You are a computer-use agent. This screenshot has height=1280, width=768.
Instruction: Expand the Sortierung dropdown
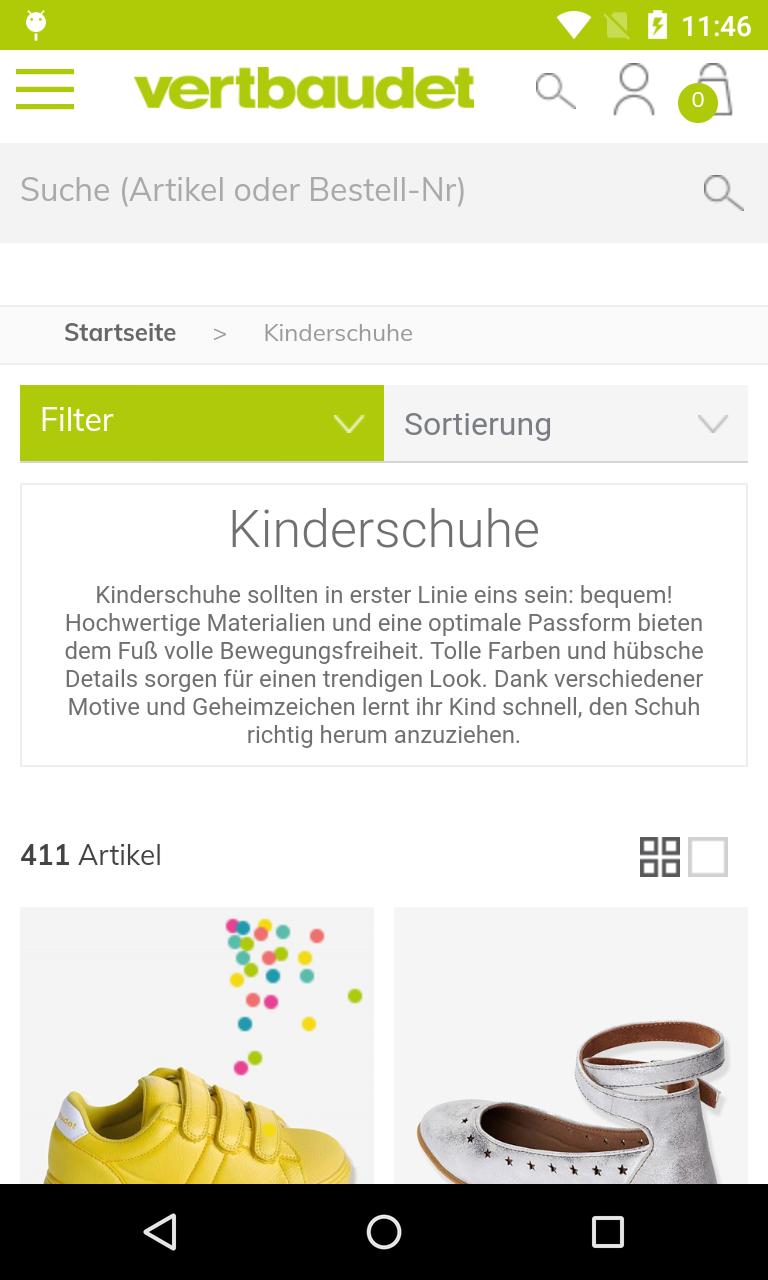click(x=566, y=424)
